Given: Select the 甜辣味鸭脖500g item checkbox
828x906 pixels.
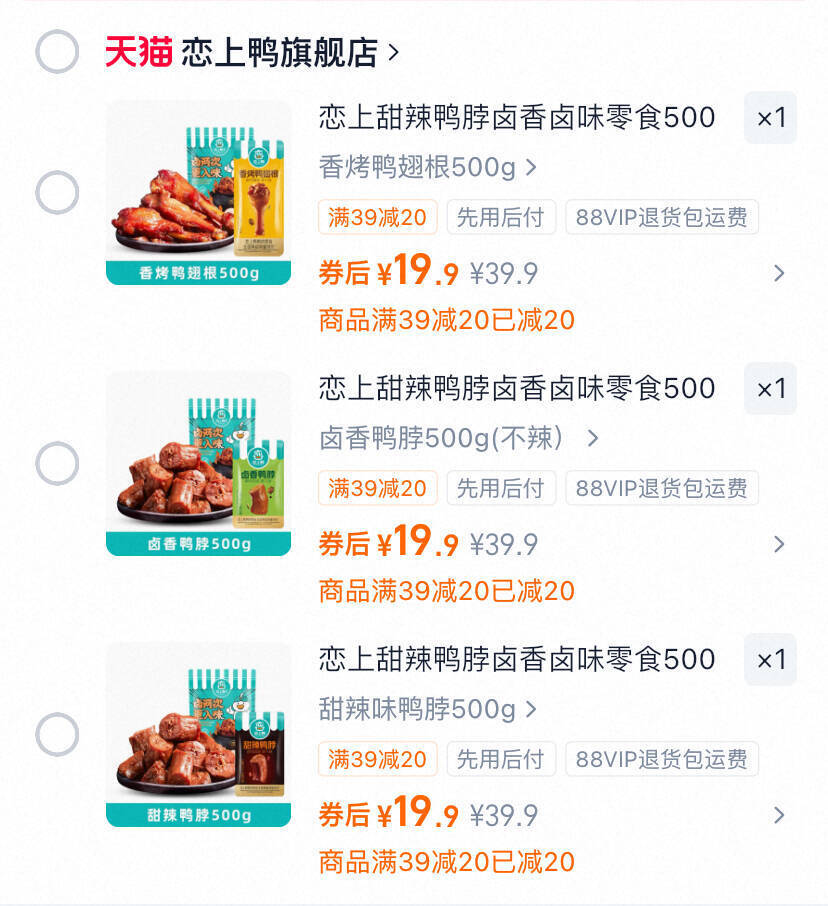Looking at the screenshot, I should (x=57, y=735).
